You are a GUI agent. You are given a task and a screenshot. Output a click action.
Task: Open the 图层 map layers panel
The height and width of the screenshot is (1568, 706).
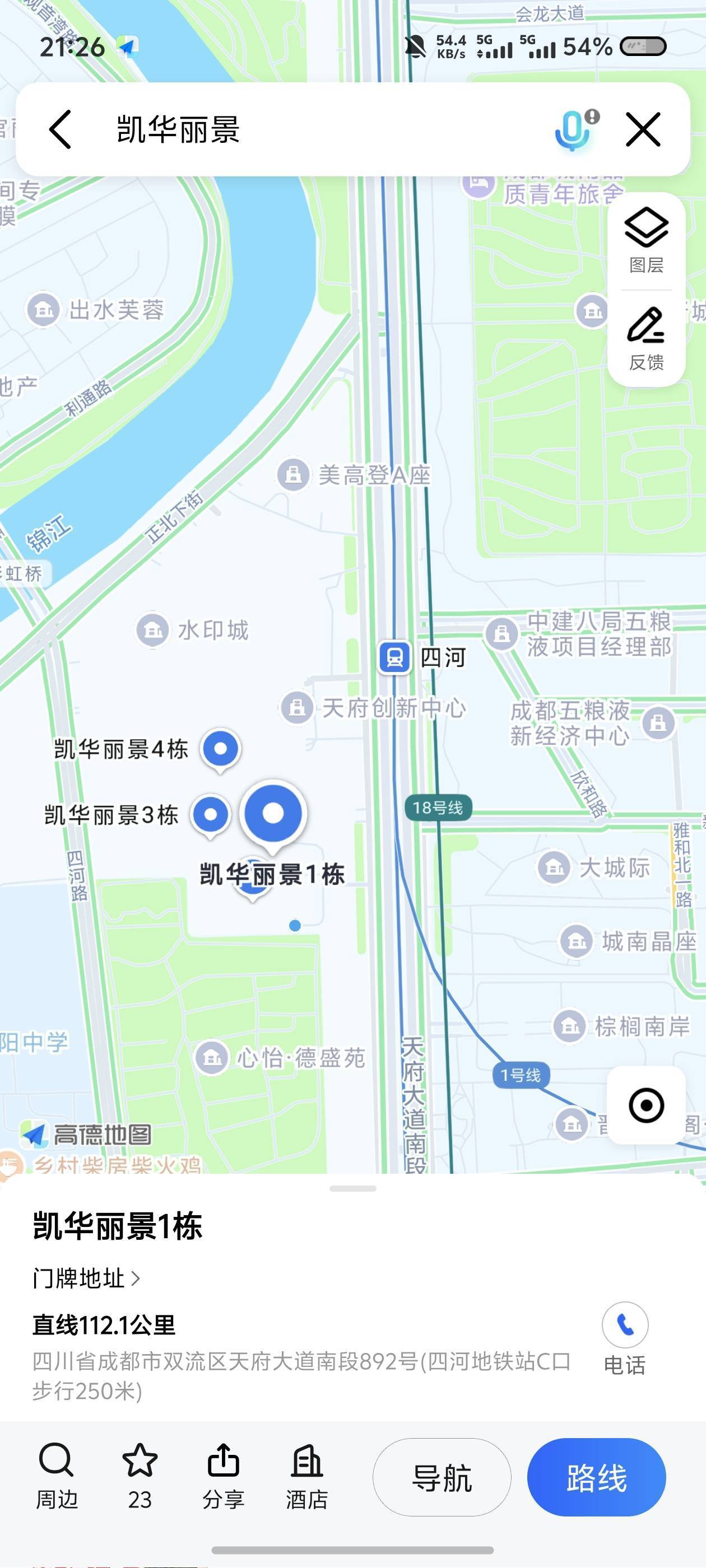click(646, 240)
